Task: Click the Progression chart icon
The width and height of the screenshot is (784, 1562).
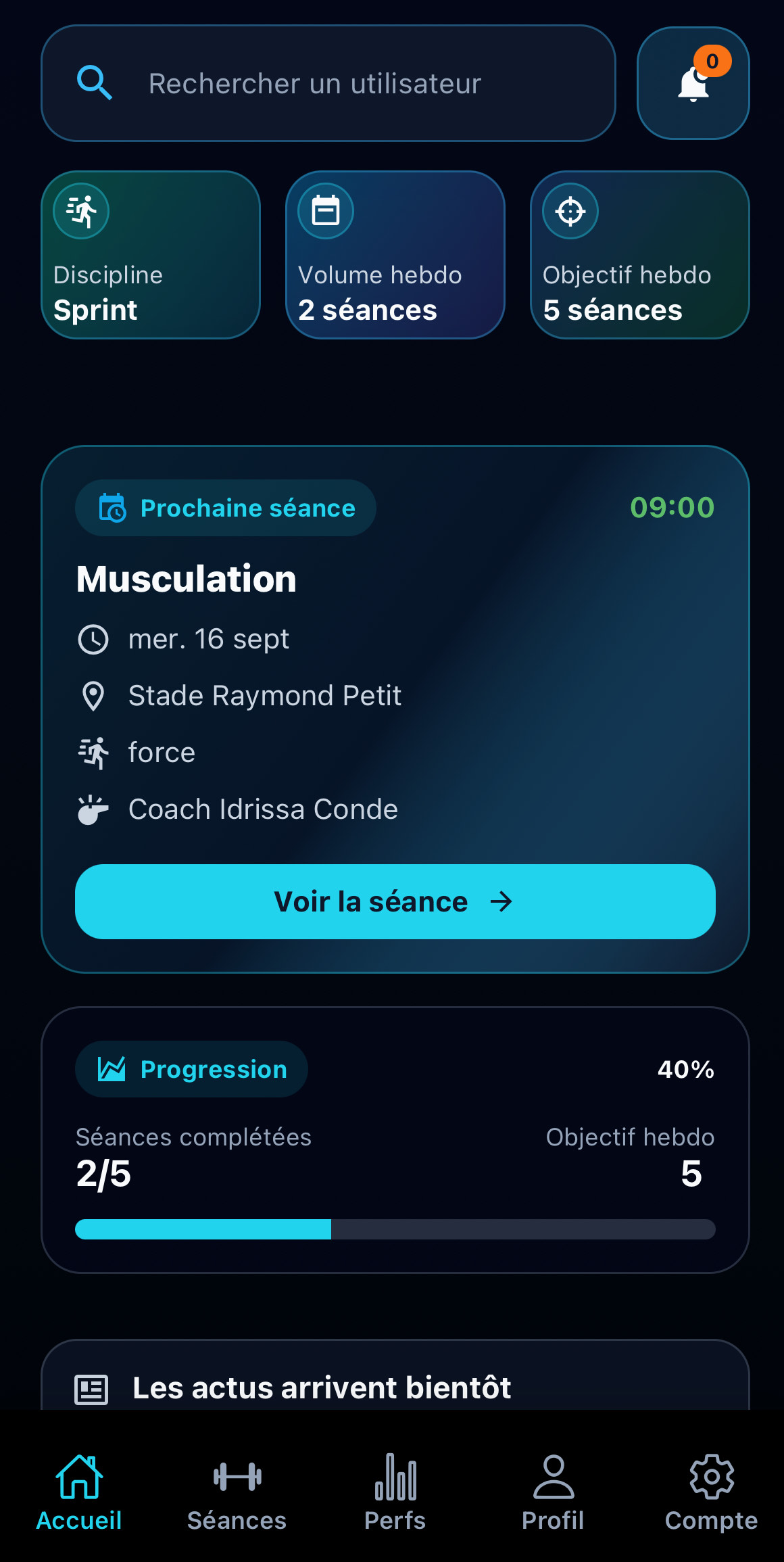Action: [x=112, y=1068]
